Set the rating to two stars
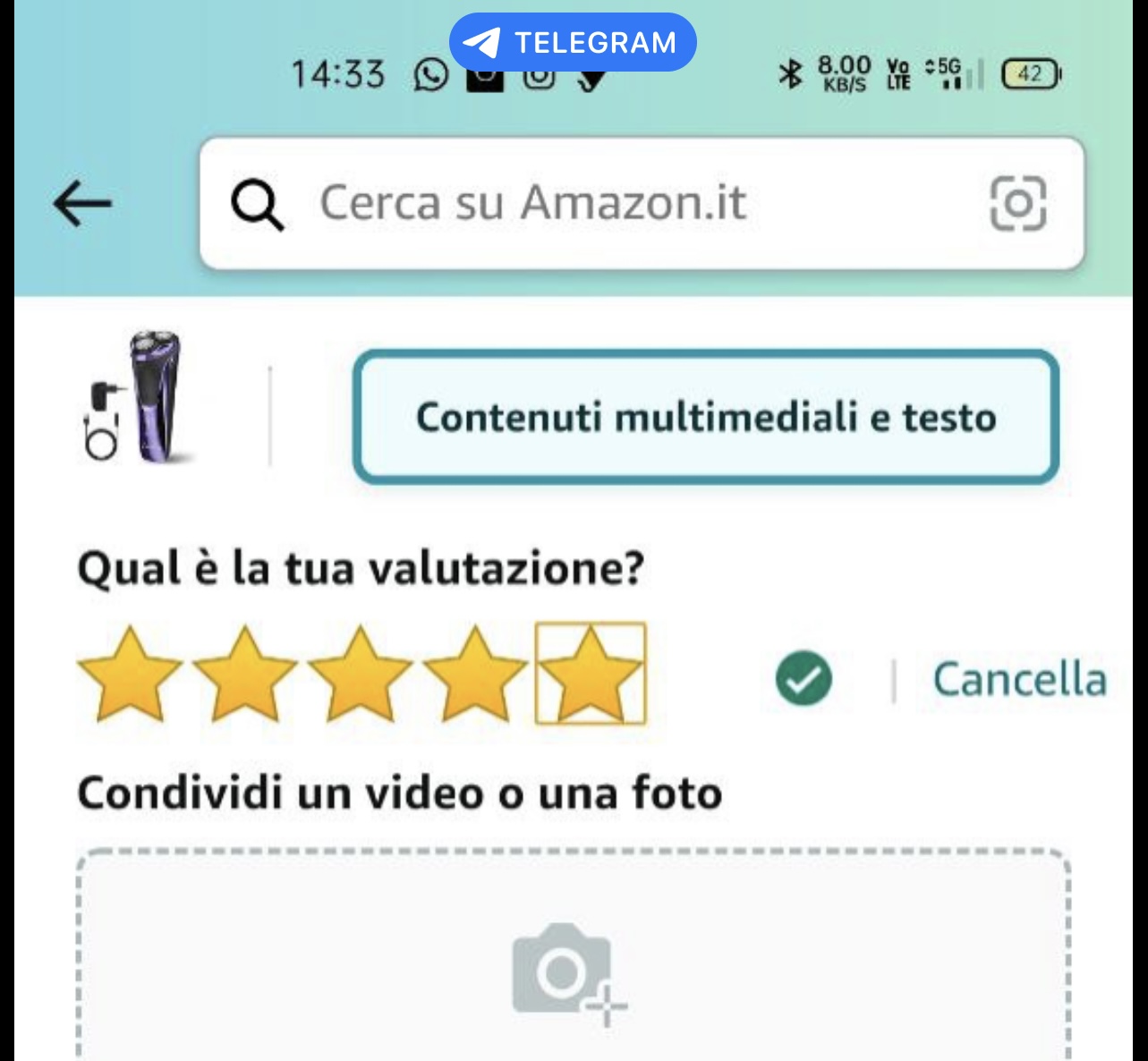The image size is (1148, 1061). coord(244,675)
